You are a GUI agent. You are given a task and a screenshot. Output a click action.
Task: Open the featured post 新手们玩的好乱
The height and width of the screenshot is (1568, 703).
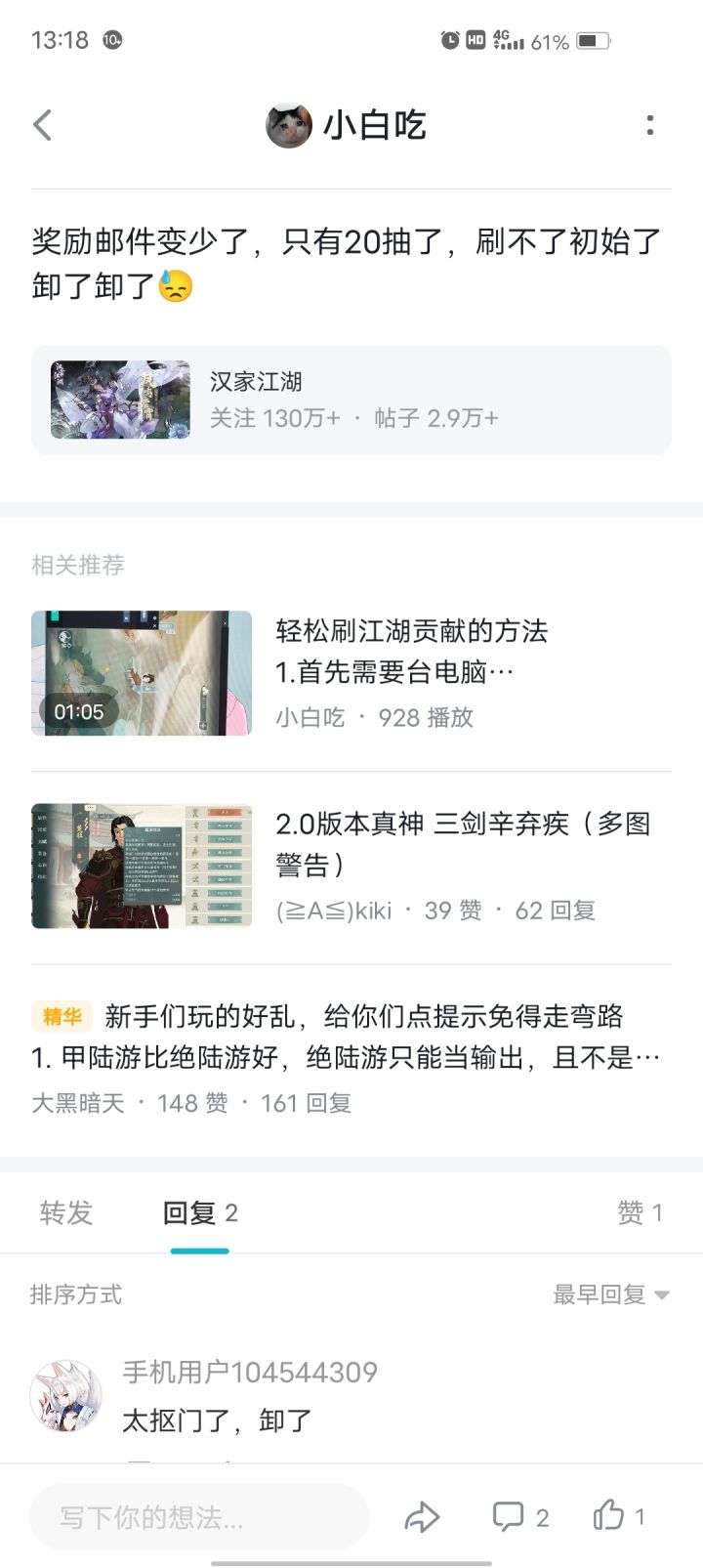pos(351,1060)
